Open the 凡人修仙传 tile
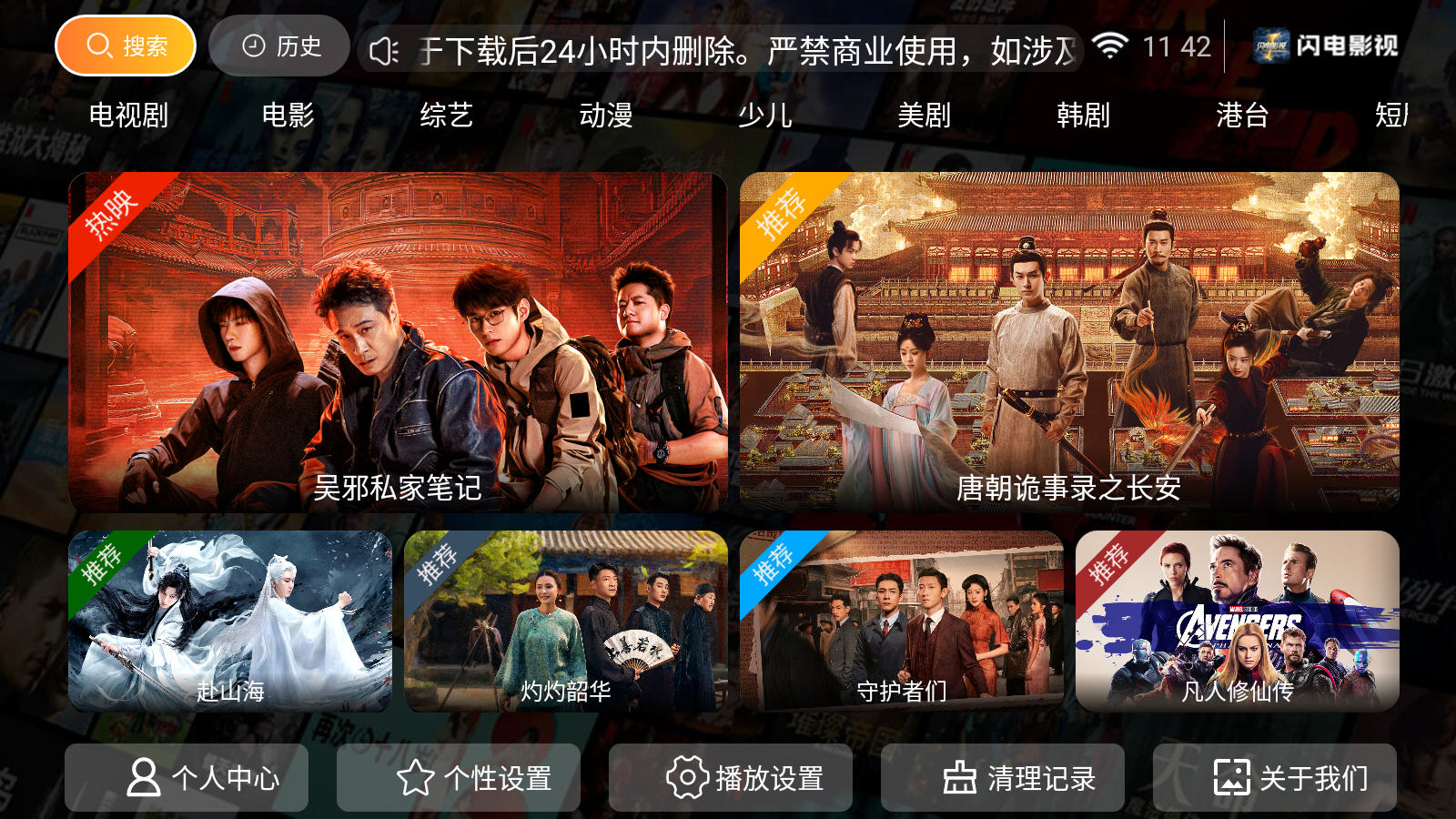Image resolution: width=1456 pixels, height=819 pixels. 1238,621
